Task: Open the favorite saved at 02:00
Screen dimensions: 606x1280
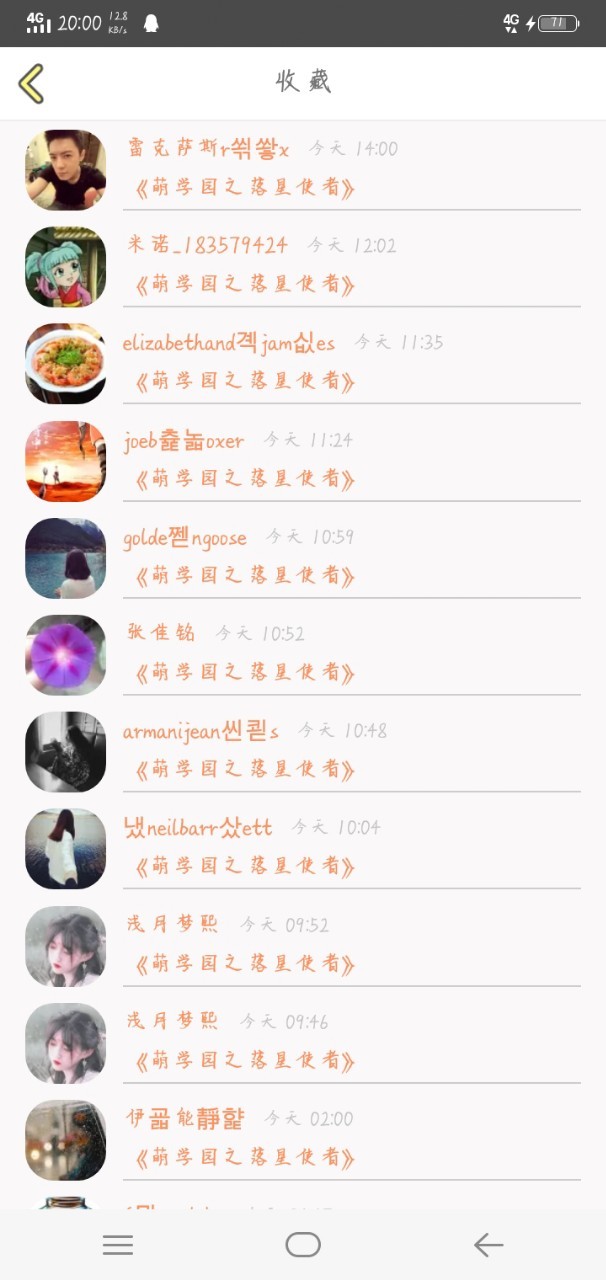Action: (x=300, y=1140)
